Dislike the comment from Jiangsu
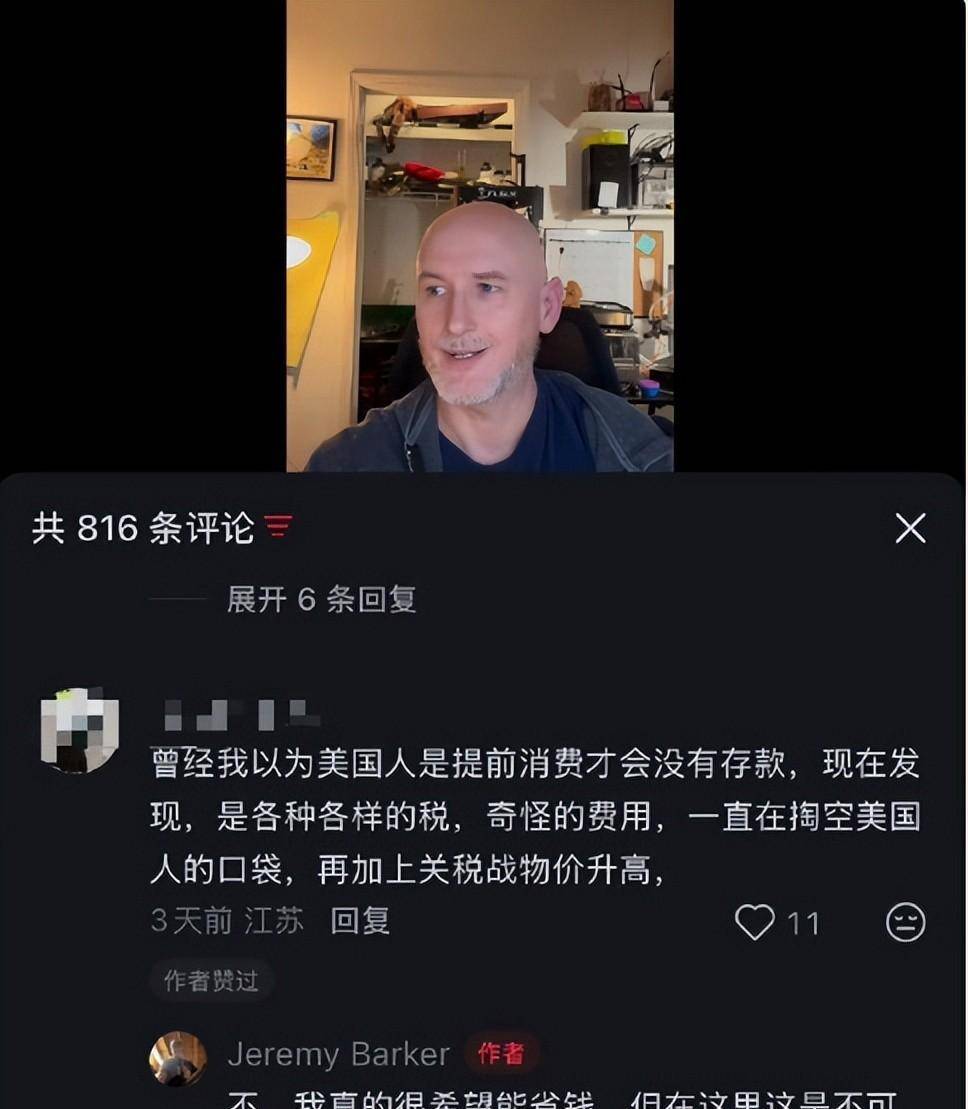Viewport: 968px width, 1109px height. (906, 922)
